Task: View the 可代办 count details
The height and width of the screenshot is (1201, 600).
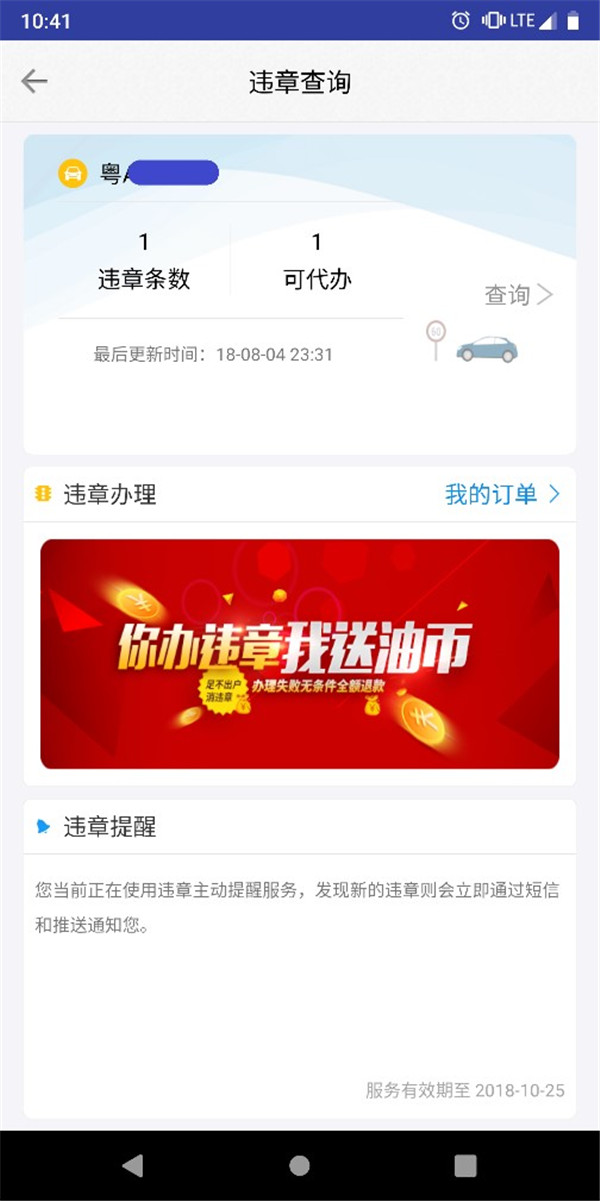Action: pos(317,261)
